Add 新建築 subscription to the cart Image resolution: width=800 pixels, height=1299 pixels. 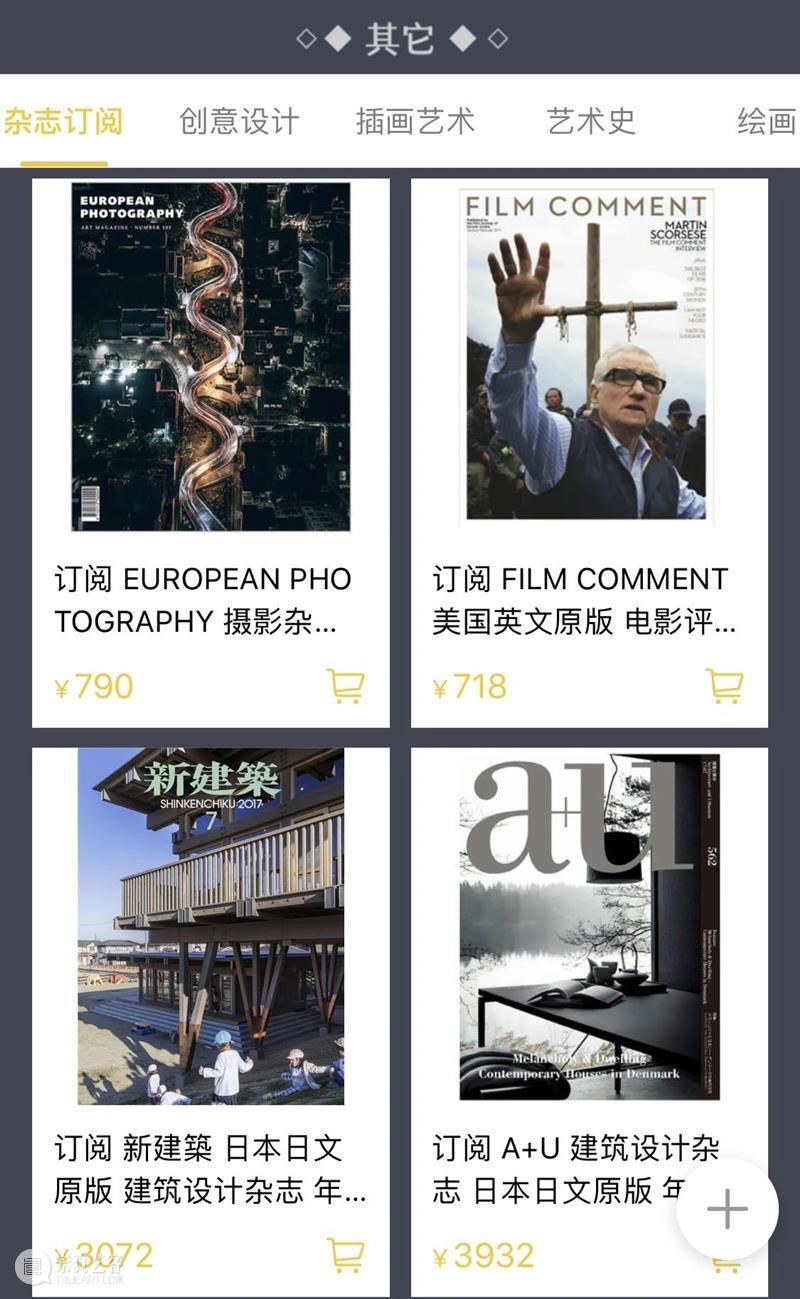tap(346, 1255)
